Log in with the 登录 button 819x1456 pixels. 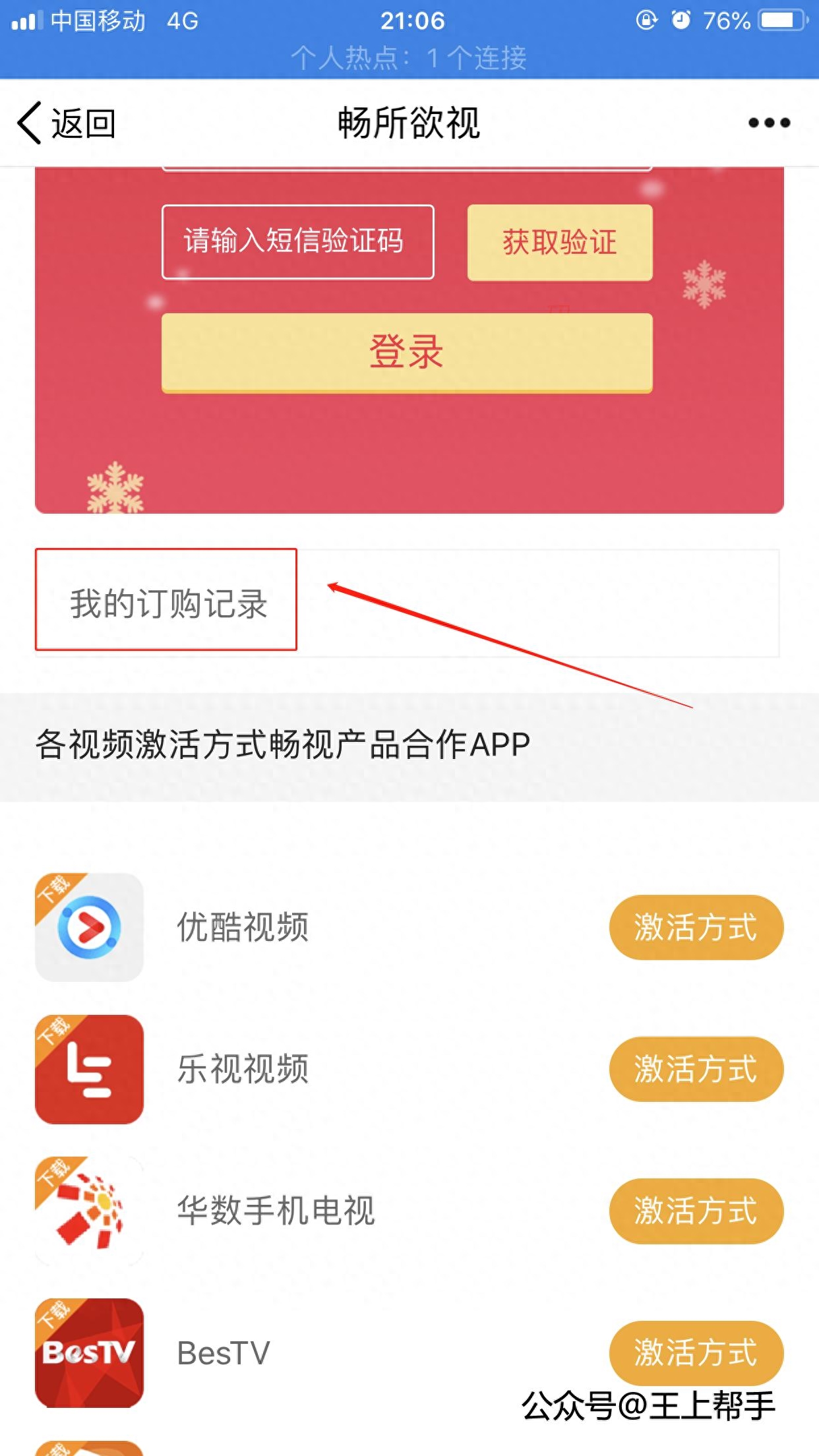(x=407, y=352)
